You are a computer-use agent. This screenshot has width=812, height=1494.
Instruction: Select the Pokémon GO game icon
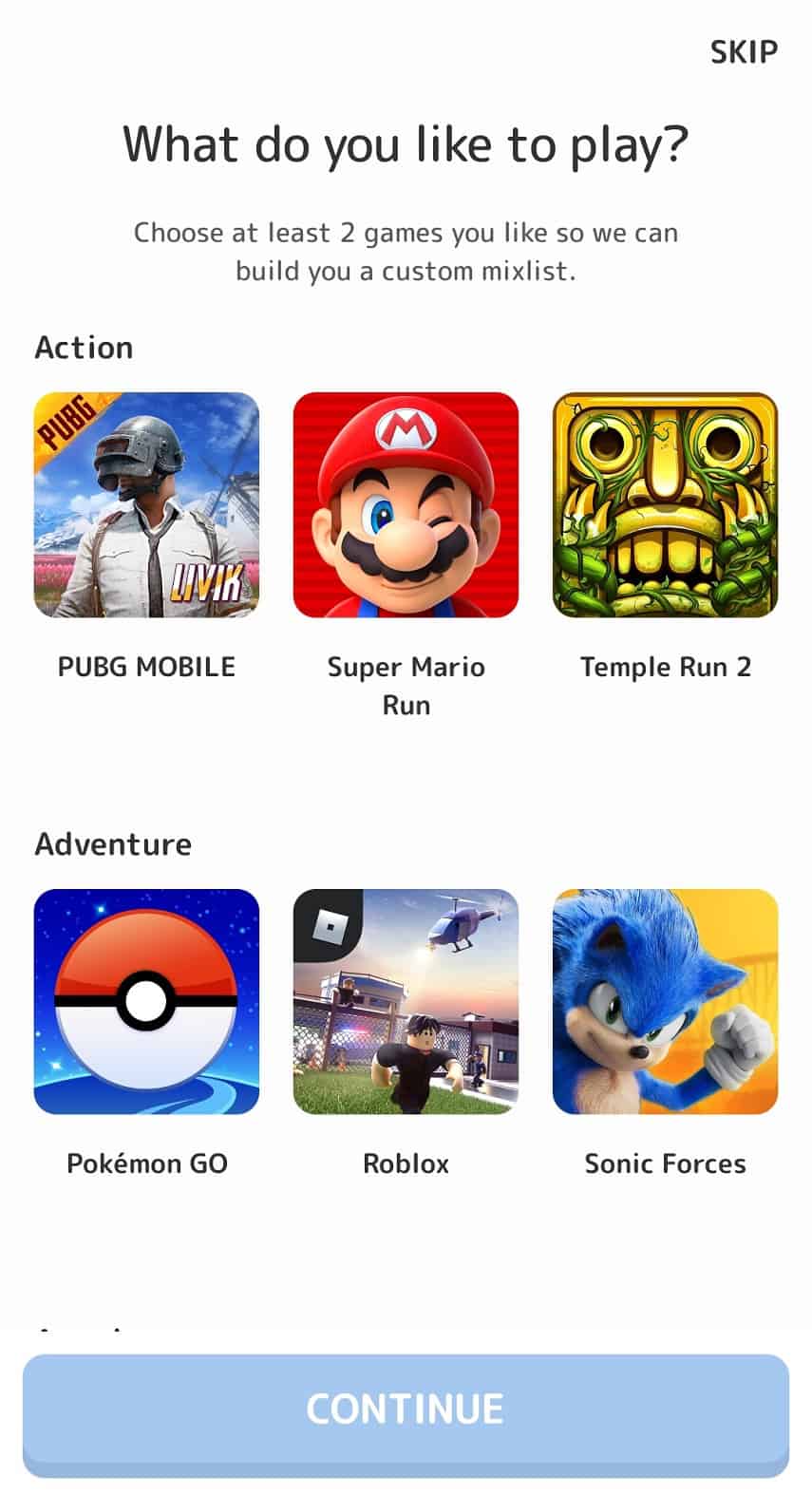146,1002
